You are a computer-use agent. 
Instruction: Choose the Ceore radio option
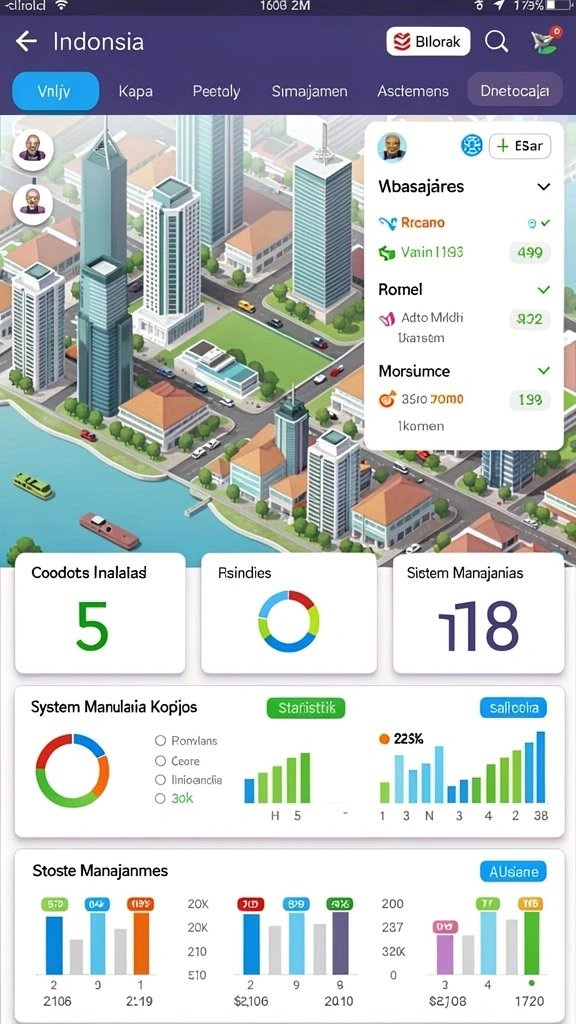(177, 761)
